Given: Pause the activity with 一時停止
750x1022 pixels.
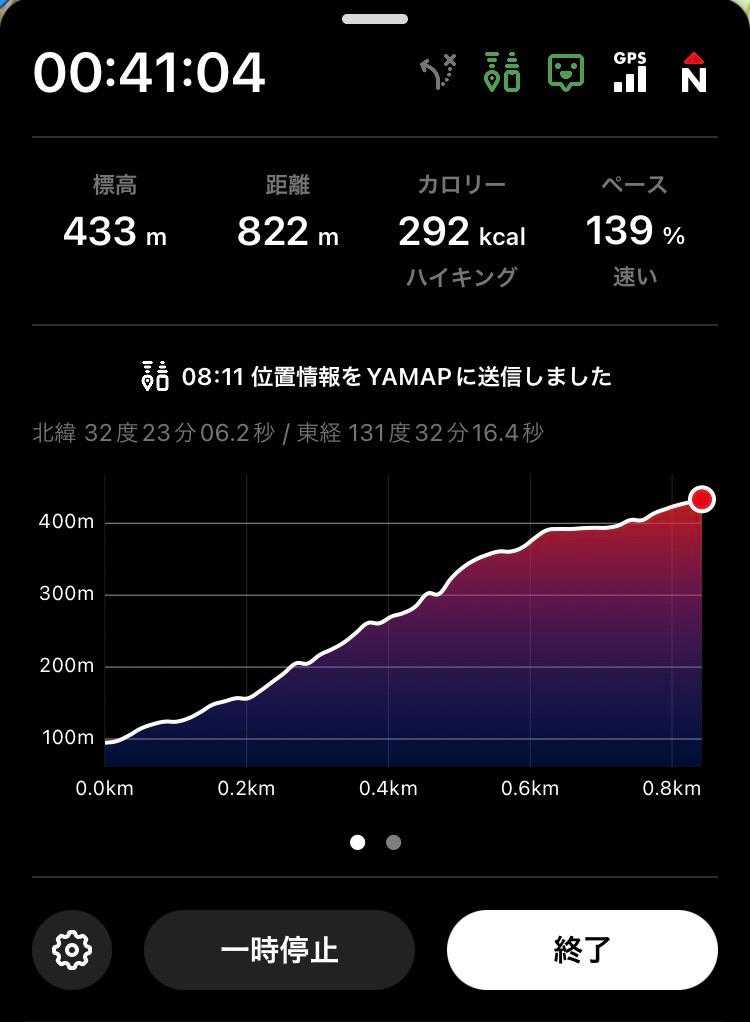Looking at the screenshot, I should click(279, 949).
